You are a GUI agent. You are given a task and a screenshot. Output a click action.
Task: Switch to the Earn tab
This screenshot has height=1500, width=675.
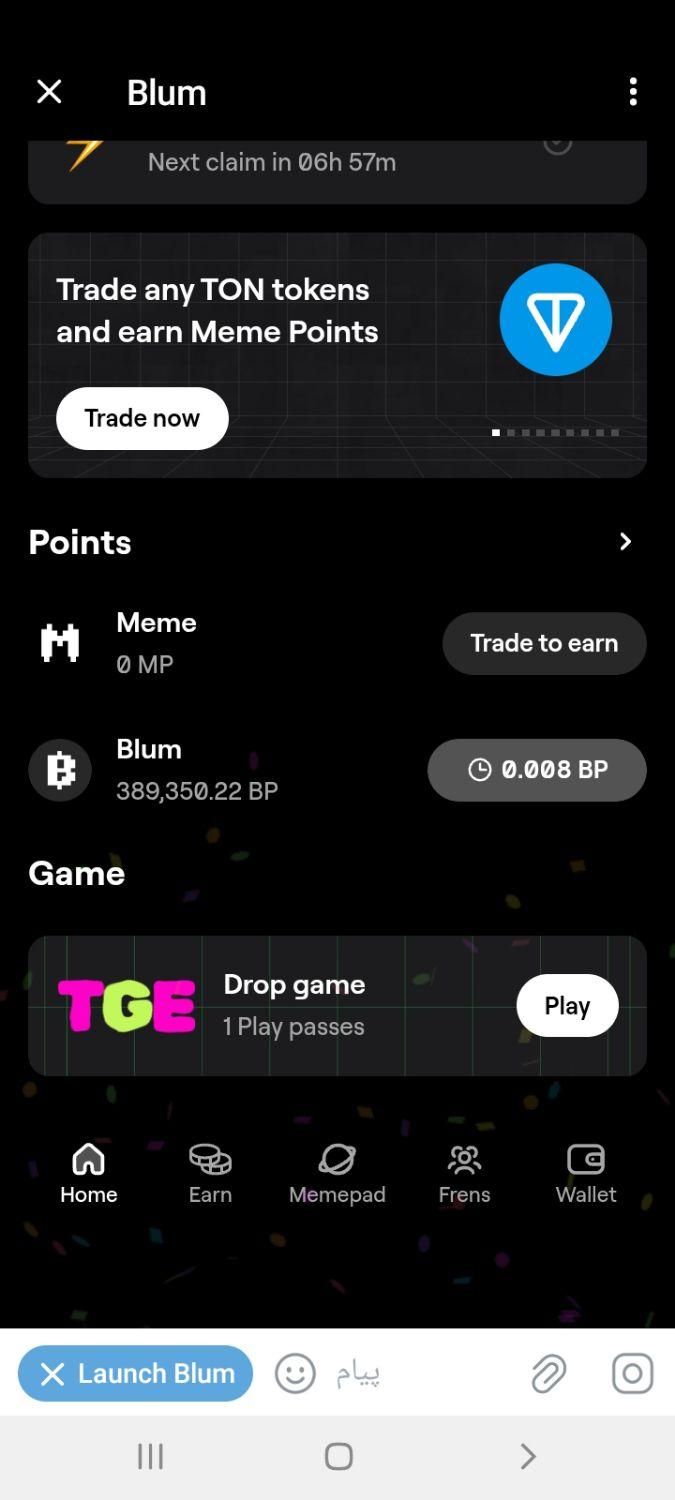pyautogui.click(x=210, y=1174)
